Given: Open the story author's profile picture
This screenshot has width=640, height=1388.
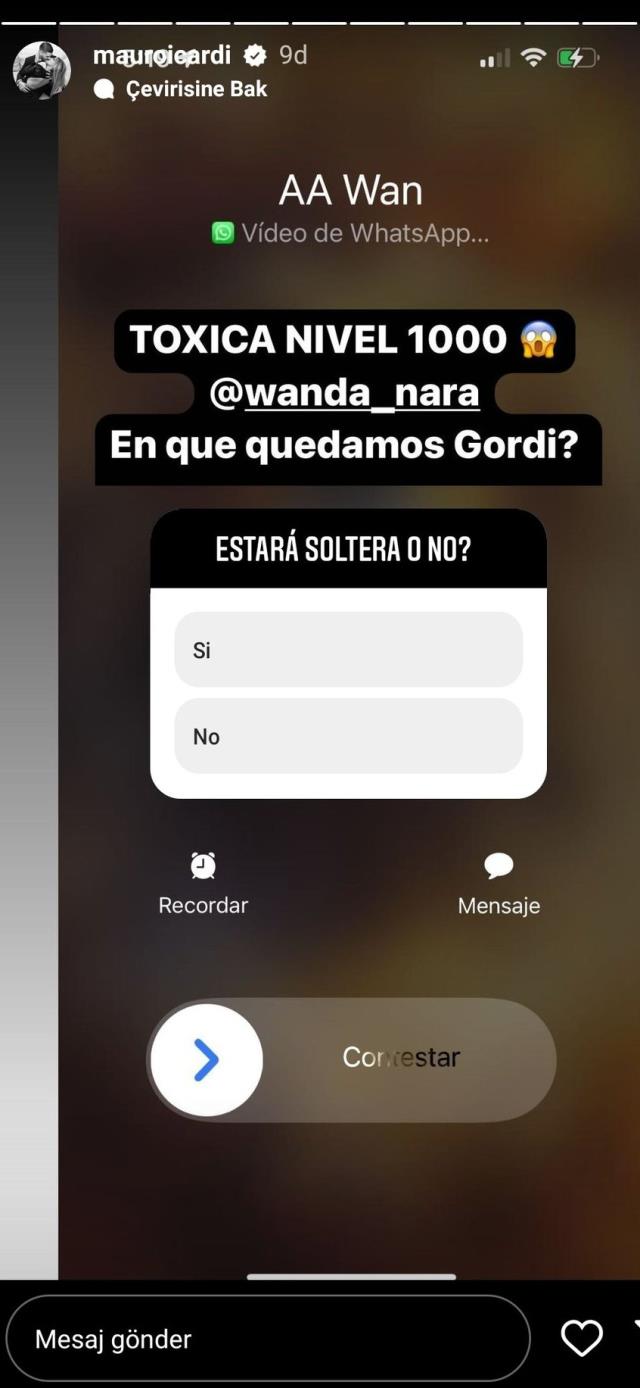Looking at the screenshot, I should coord(42,70).
